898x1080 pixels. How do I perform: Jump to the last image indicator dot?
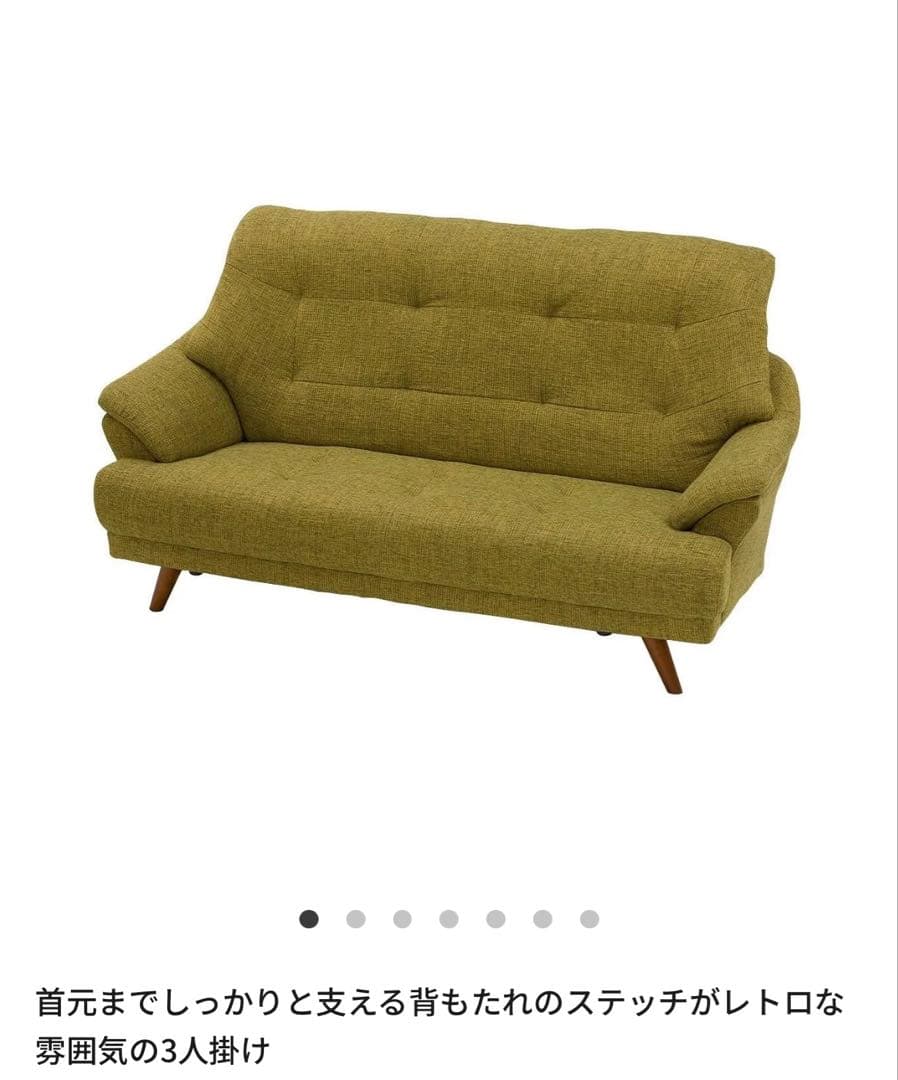(x=589, y=919)
